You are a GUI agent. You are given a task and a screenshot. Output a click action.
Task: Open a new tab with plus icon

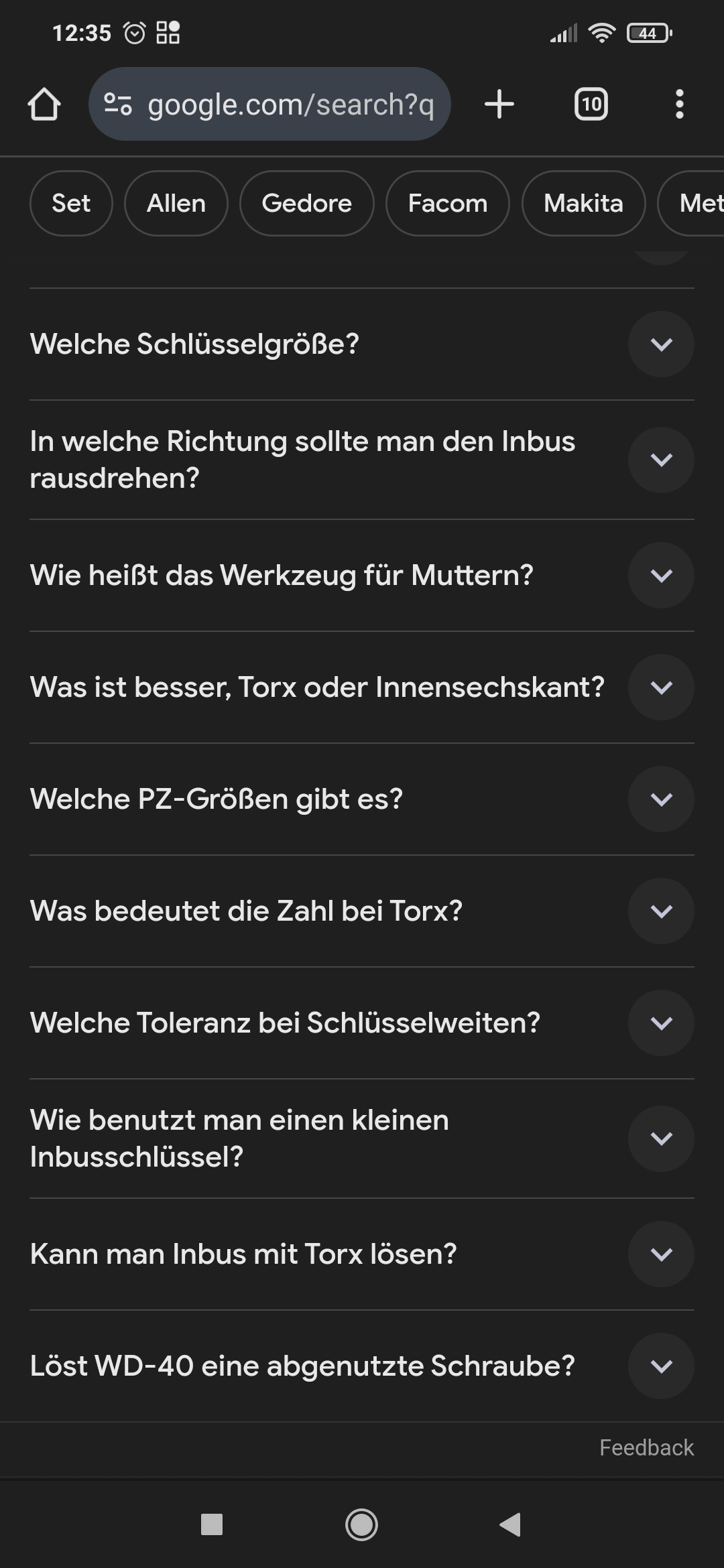point(499,105)
